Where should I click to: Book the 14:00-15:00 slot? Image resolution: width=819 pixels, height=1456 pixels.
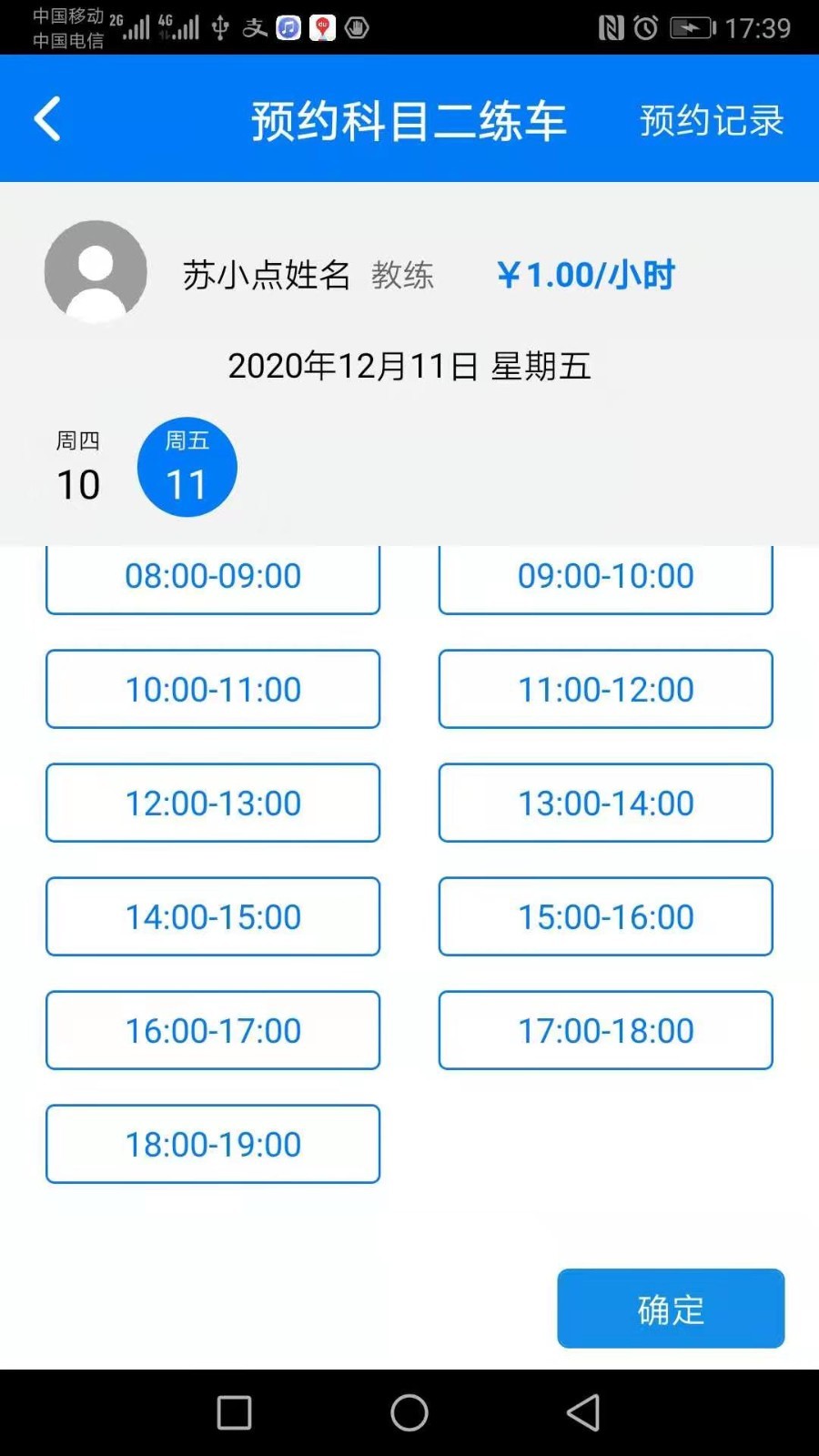[213, 916]
